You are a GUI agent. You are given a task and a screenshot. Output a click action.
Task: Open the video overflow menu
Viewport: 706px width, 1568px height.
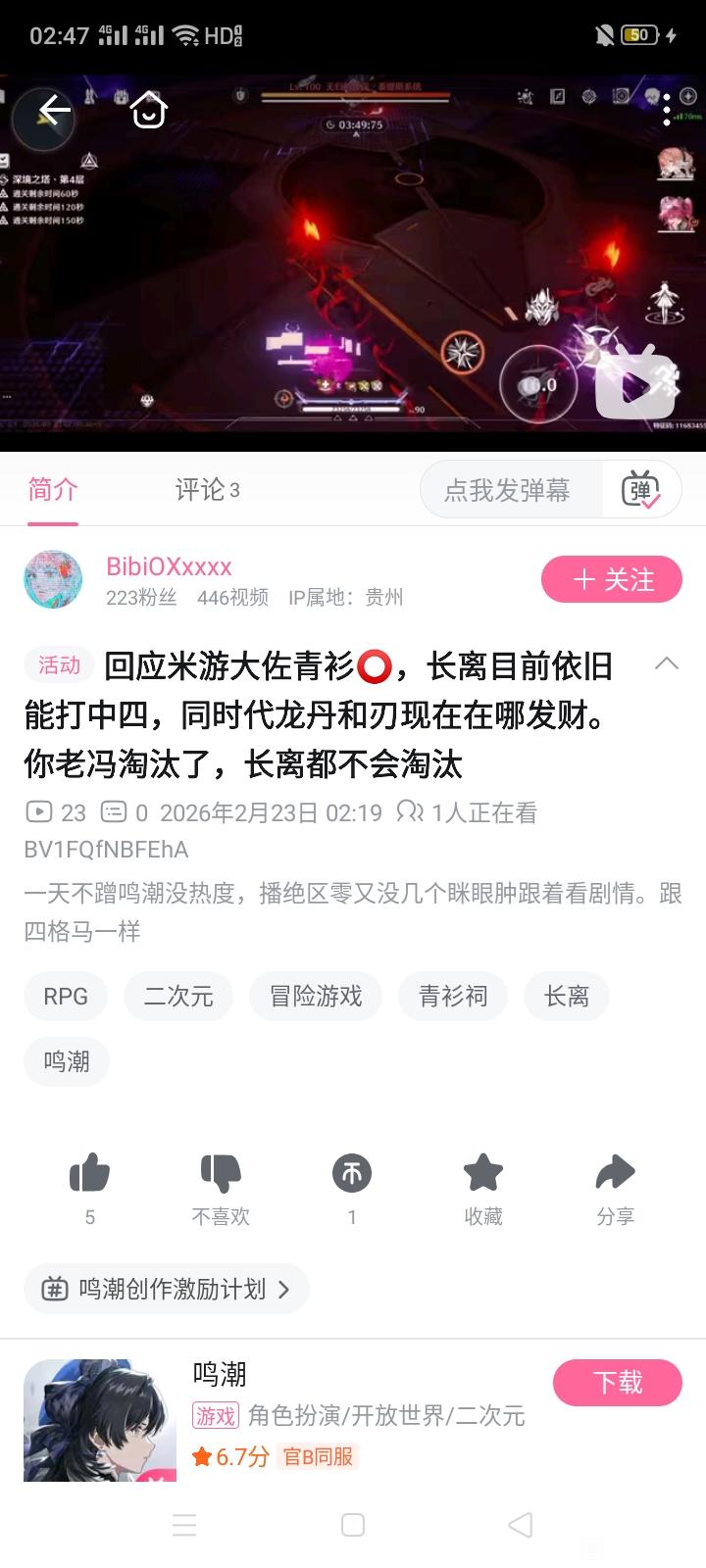(x=667, y=110)
